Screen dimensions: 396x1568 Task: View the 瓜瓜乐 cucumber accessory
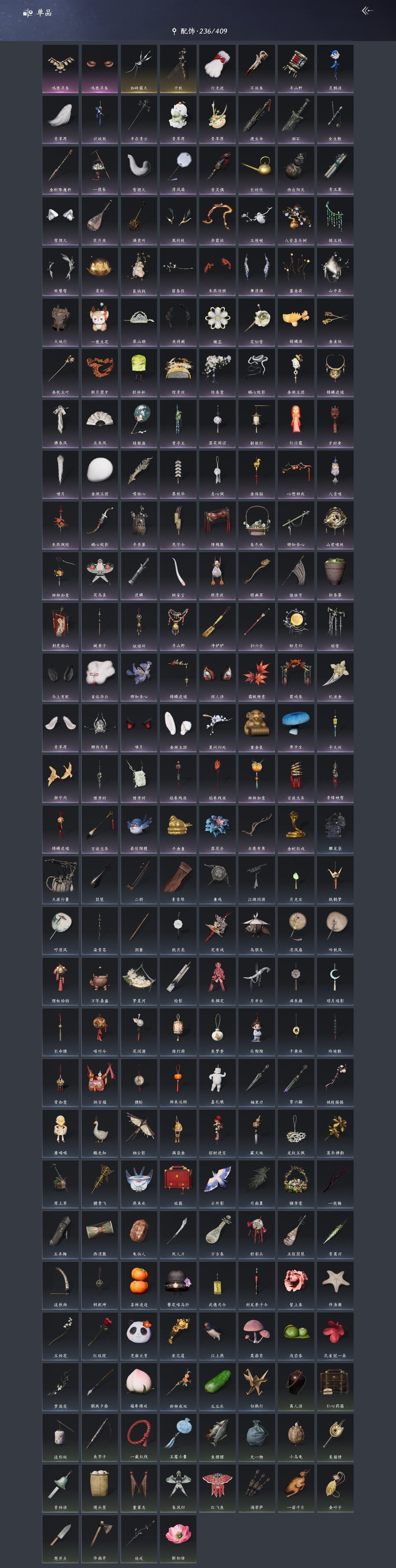(x=217, y=1386)
